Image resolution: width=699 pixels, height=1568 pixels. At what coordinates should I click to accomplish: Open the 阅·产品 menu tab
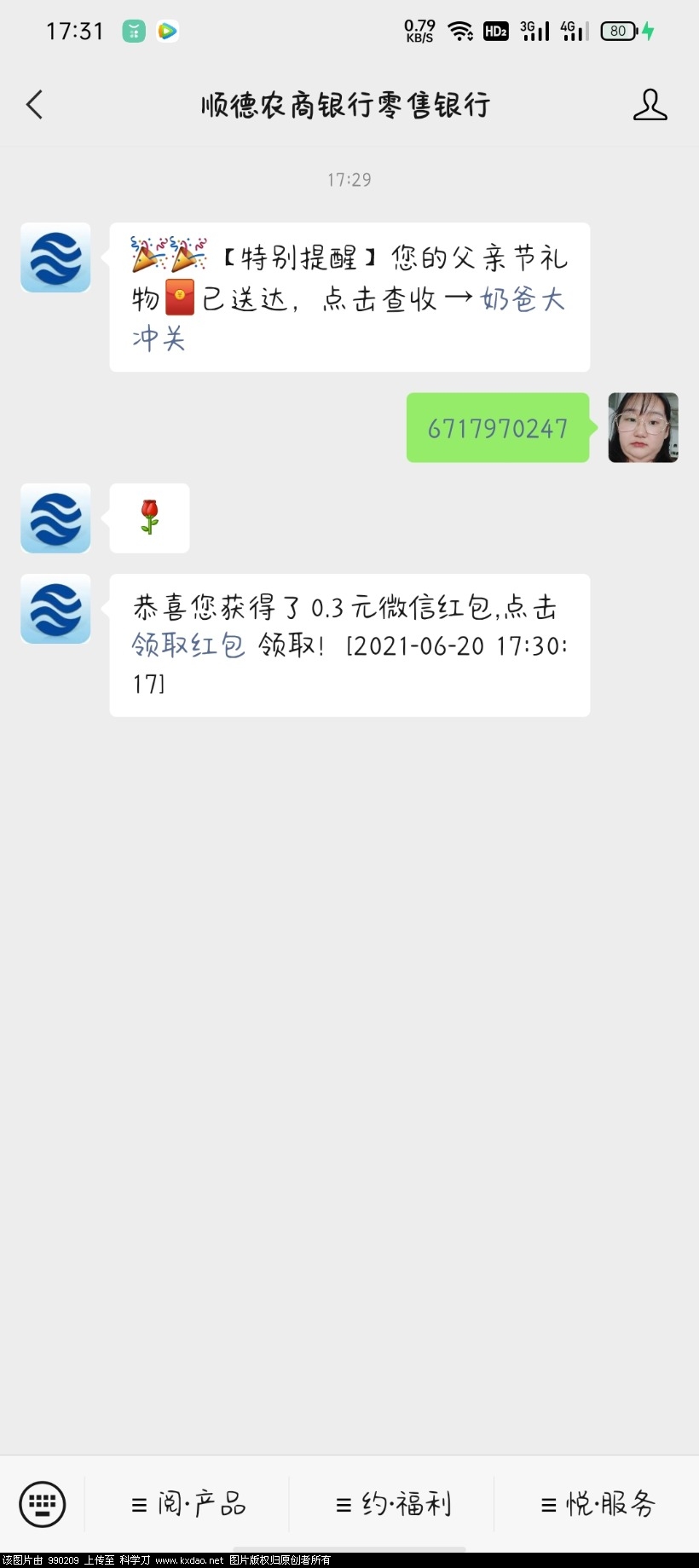[189, 1505]
